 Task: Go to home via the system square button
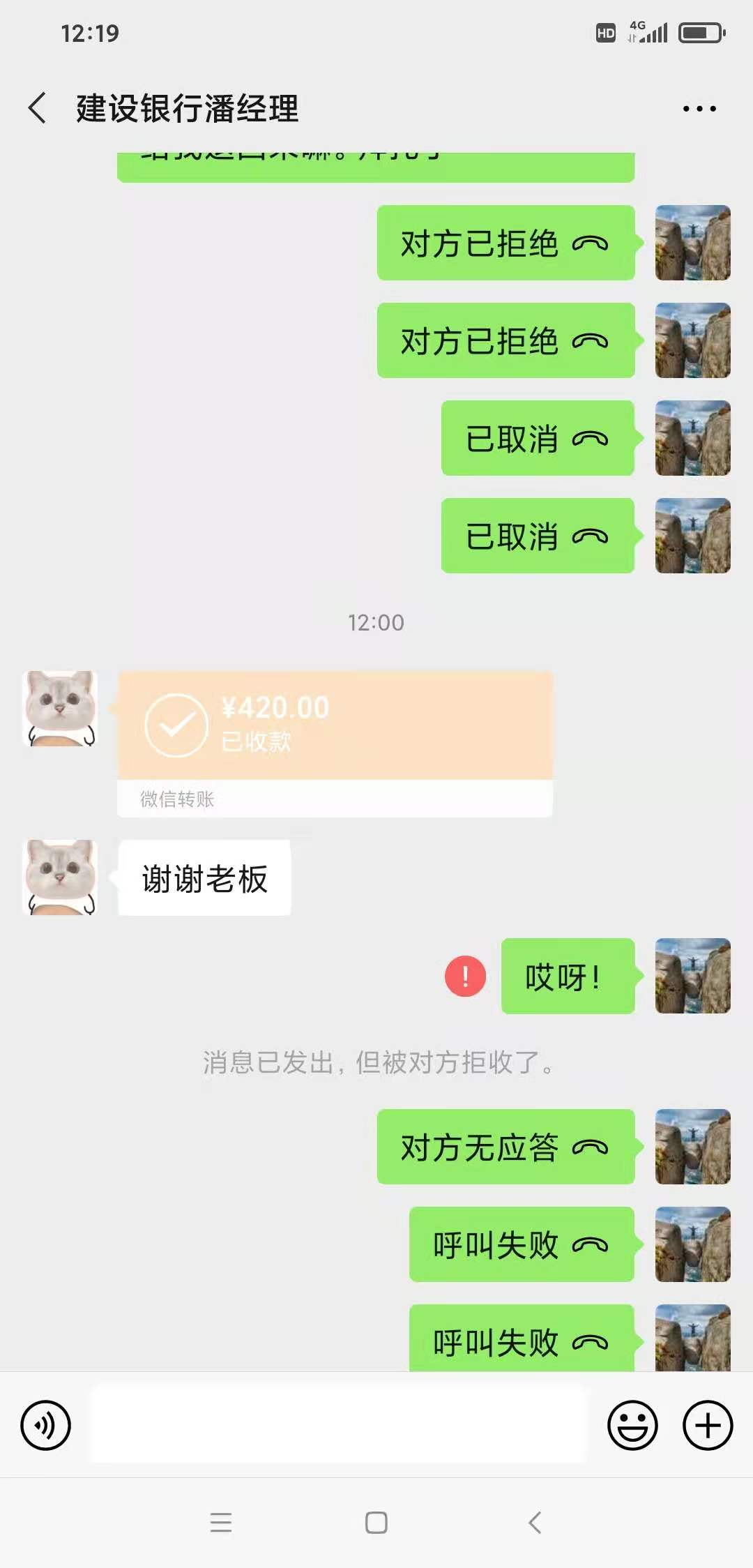376,1522
